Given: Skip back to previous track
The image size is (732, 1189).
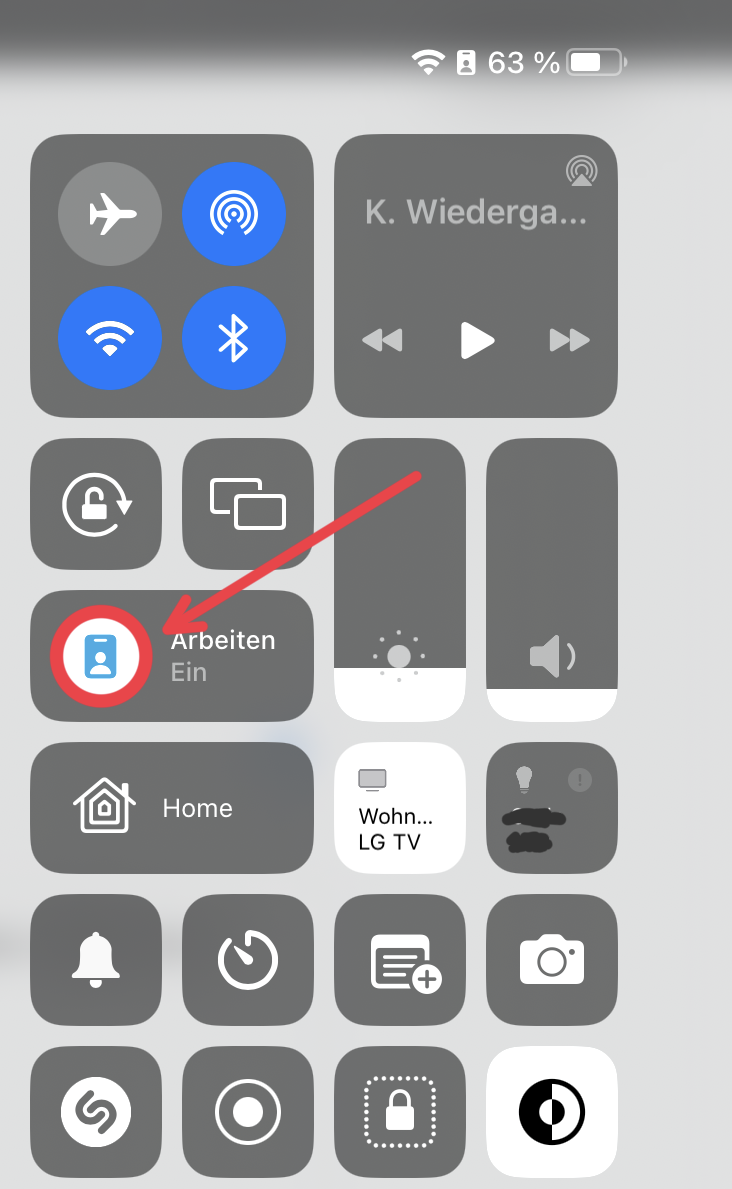Looking at the screenshot, I should pos(382,340).
